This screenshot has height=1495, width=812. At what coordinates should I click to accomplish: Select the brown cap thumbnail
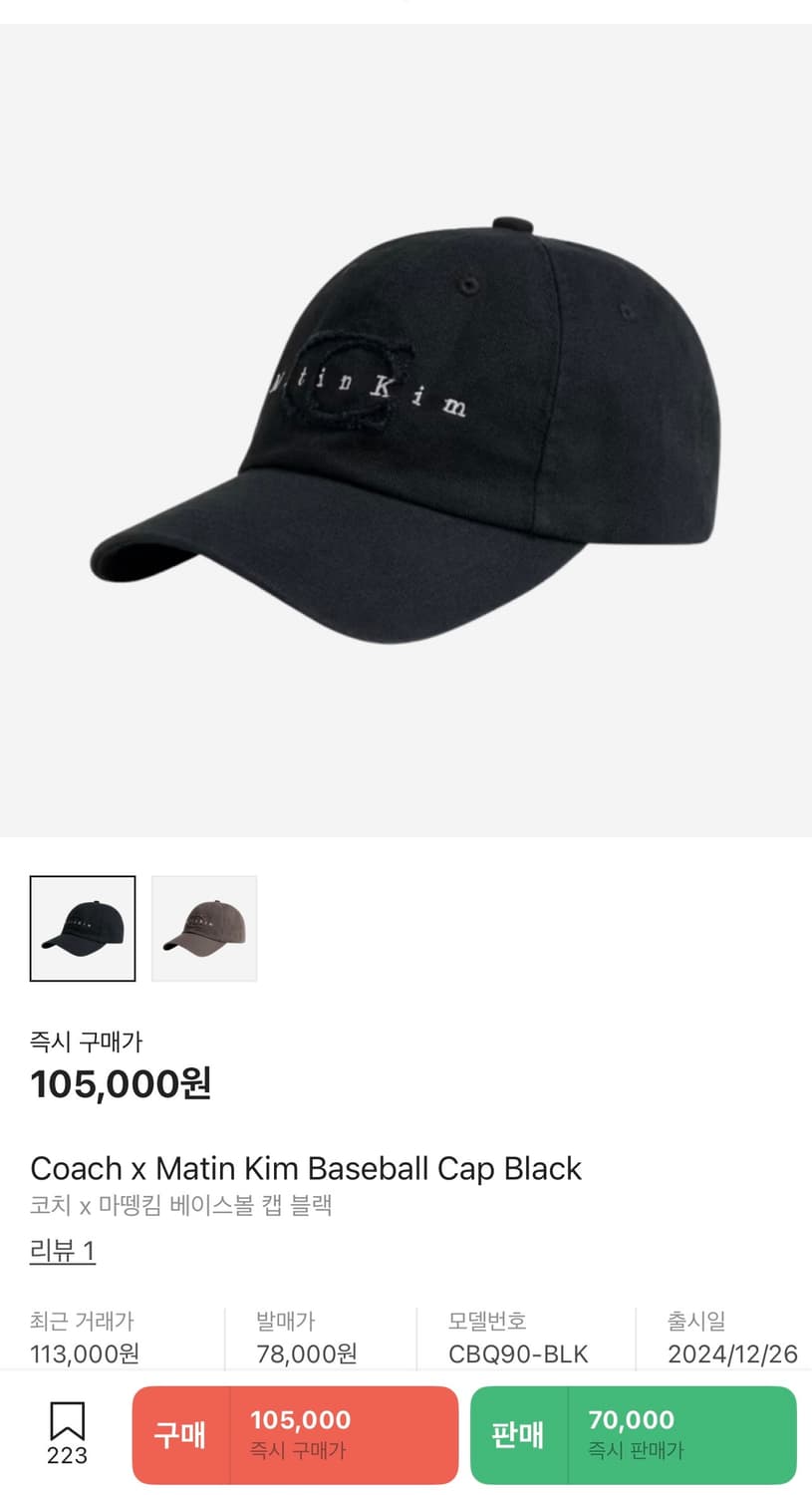point(204,928)
